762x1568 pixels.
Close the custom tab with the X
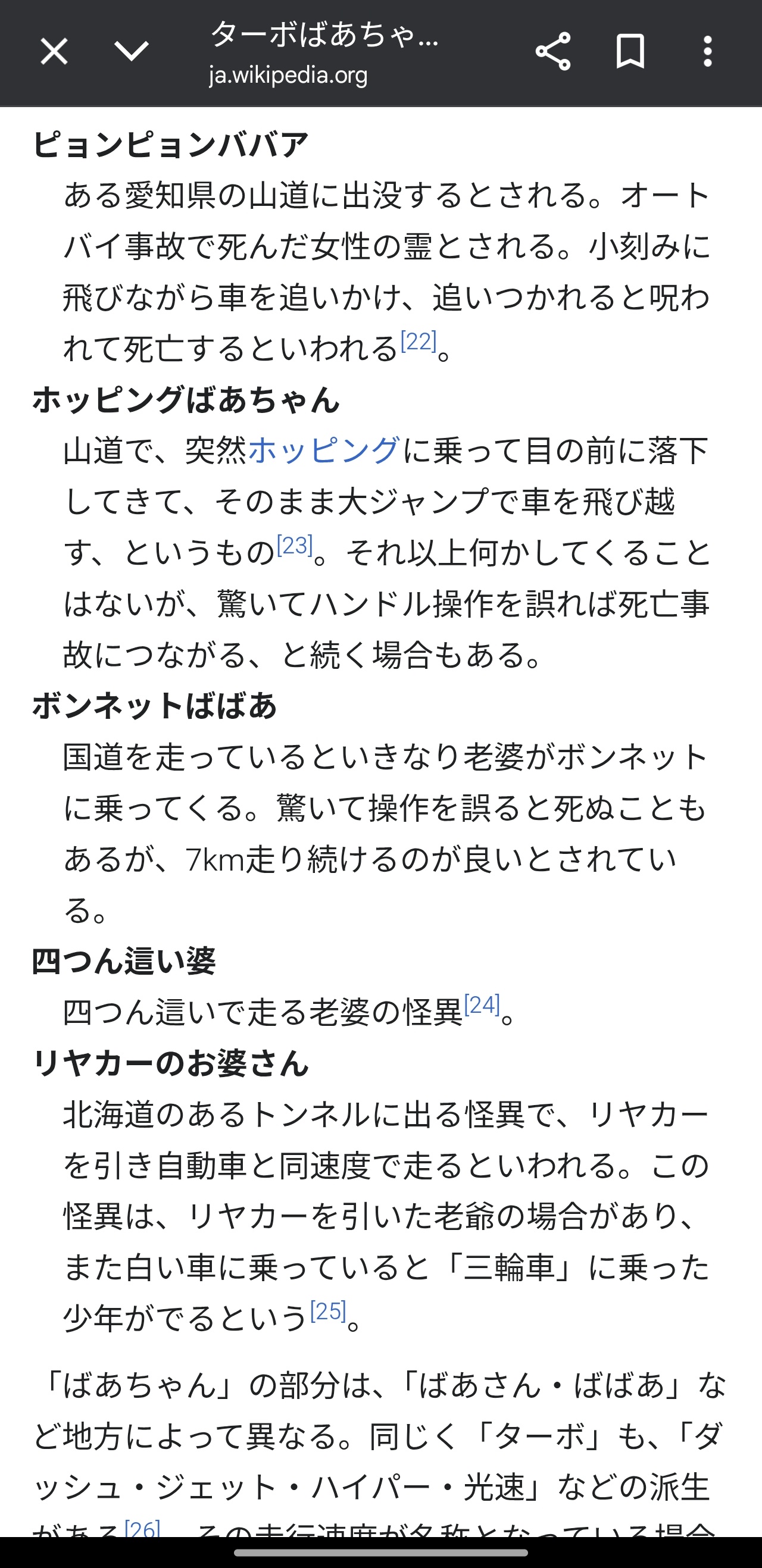(54, 52)
